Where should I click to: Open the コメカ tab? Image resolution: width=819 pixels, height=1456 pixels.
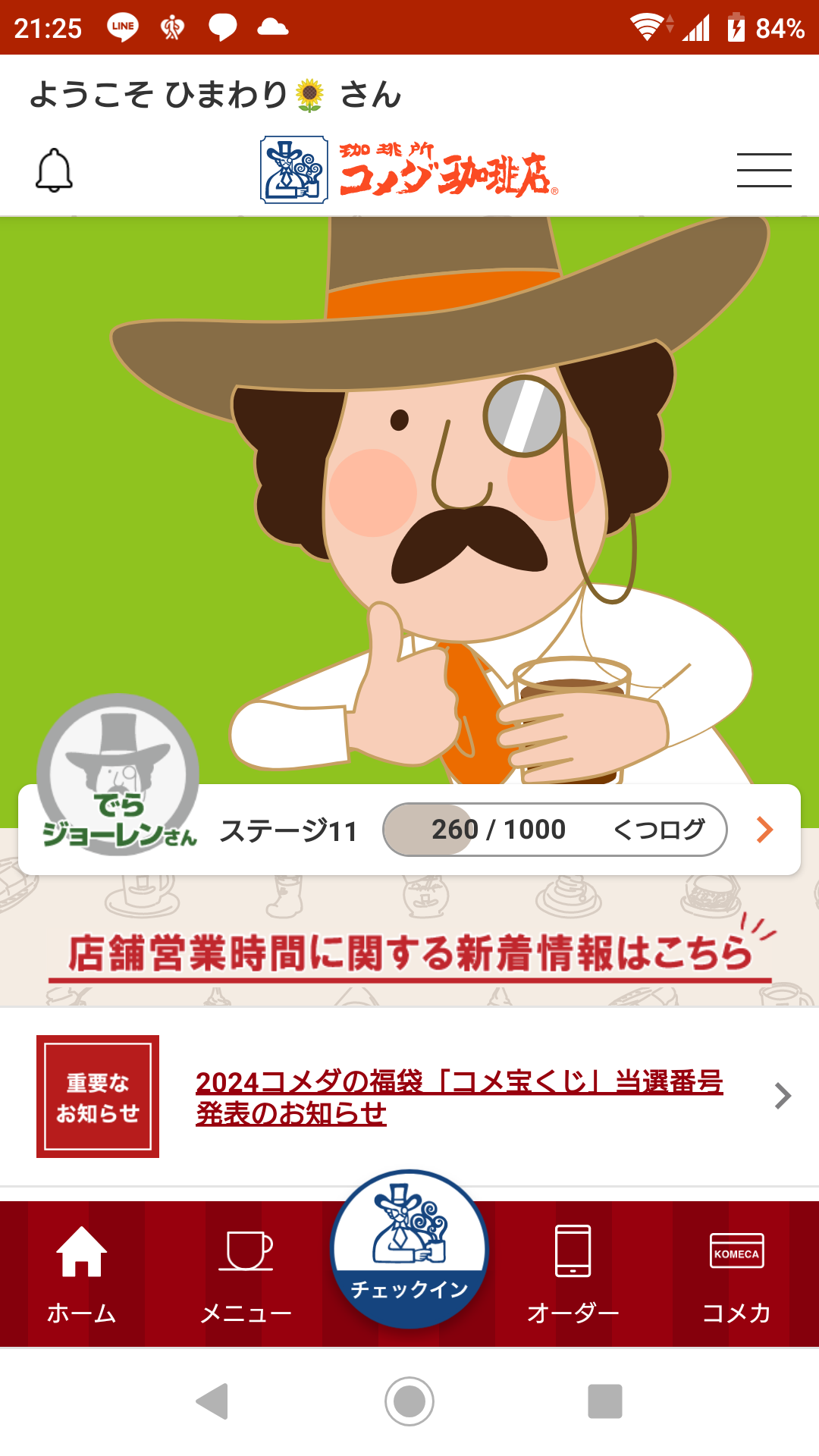pos(736,1275)
